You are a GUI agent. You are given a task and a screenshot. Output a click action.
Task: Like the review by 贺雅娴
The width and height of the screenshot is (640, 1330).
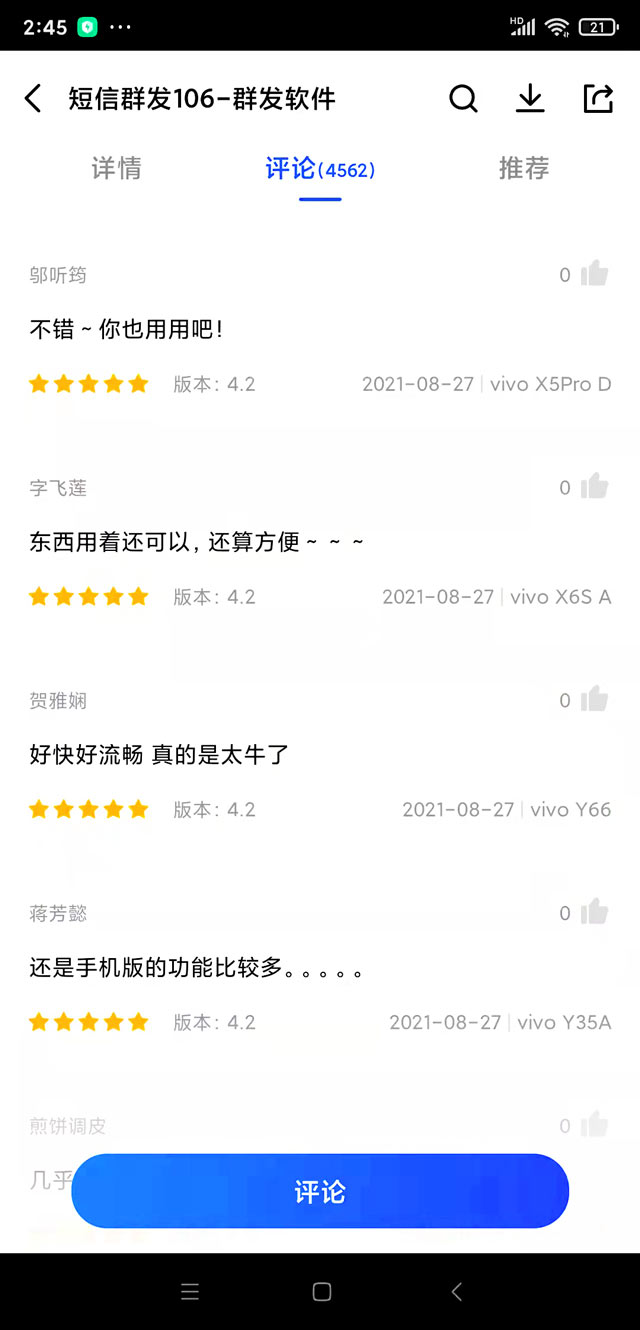(595, 700)
